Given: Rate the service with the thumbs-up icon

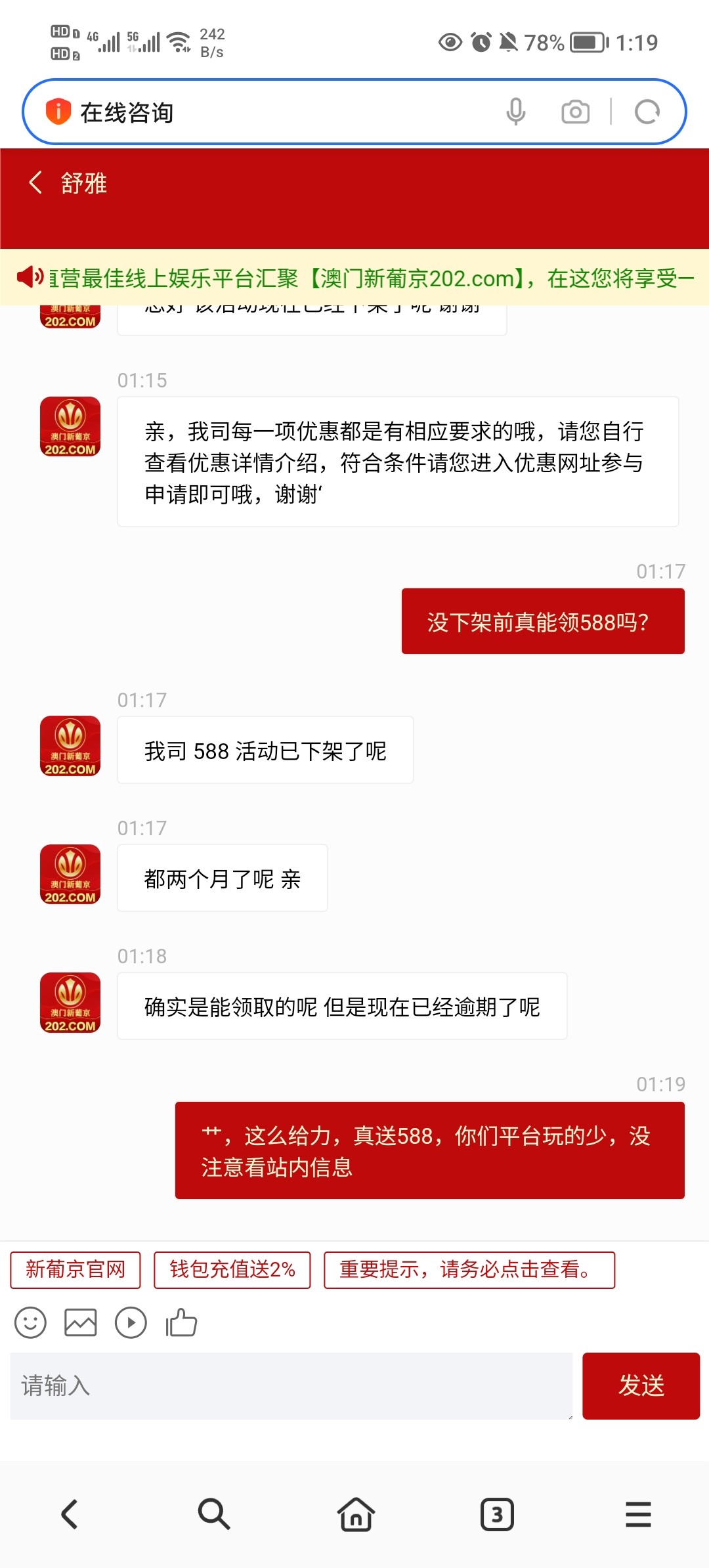Looking at the screenshot, I should click(x=181, y=1322).
